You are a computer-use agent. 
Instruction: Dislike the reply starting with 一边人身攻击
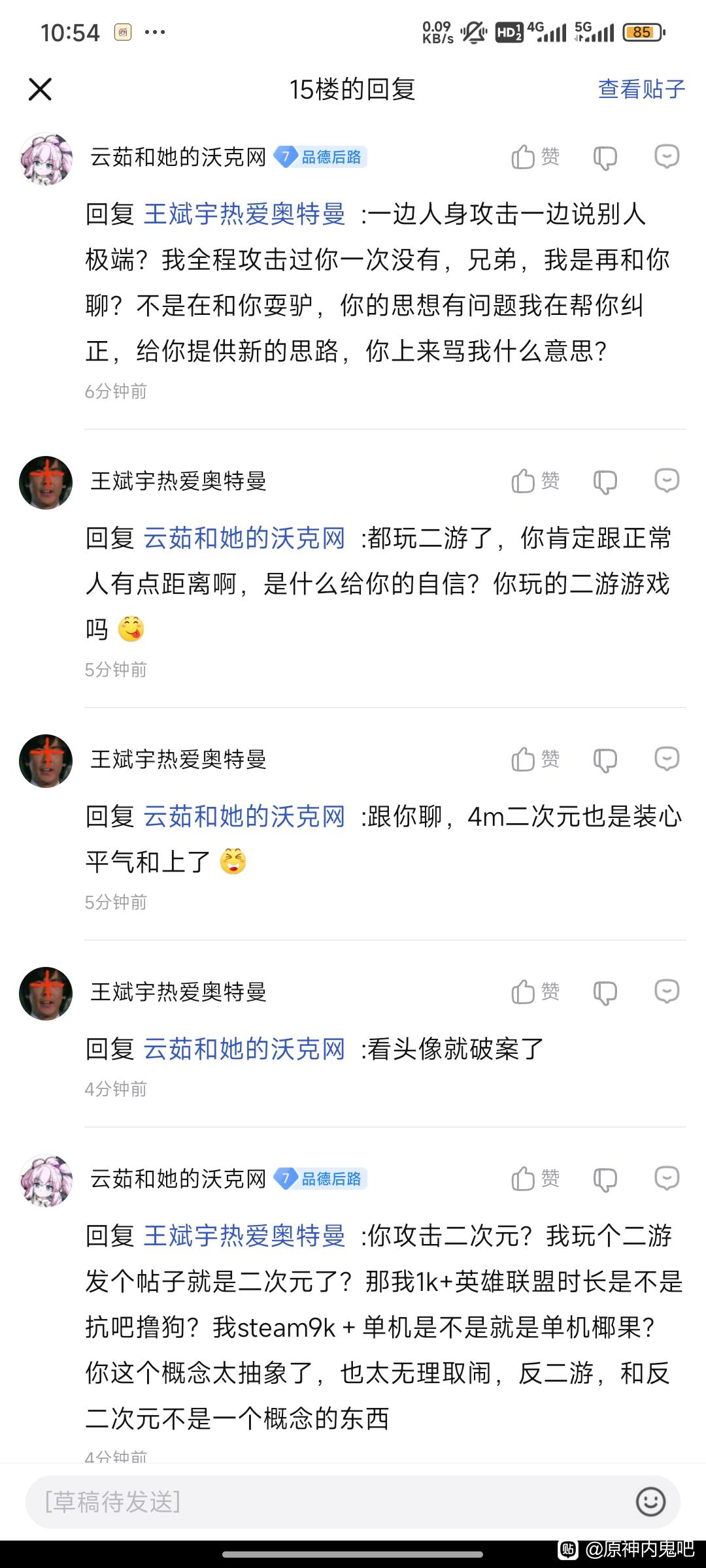pos(605,157)
